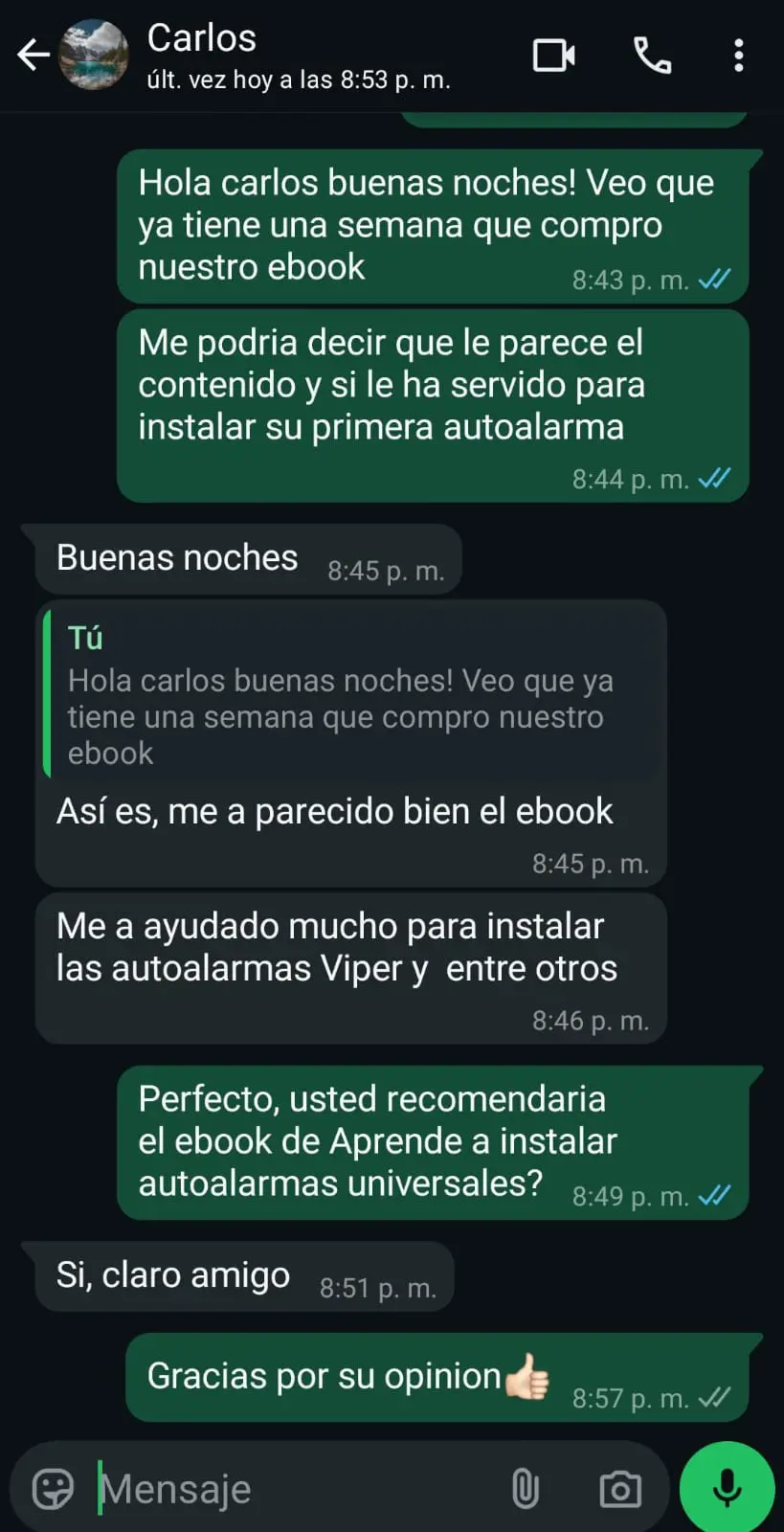Start a voice call with Carlos
Viewport: 784px width, 1532px height.
652,56
